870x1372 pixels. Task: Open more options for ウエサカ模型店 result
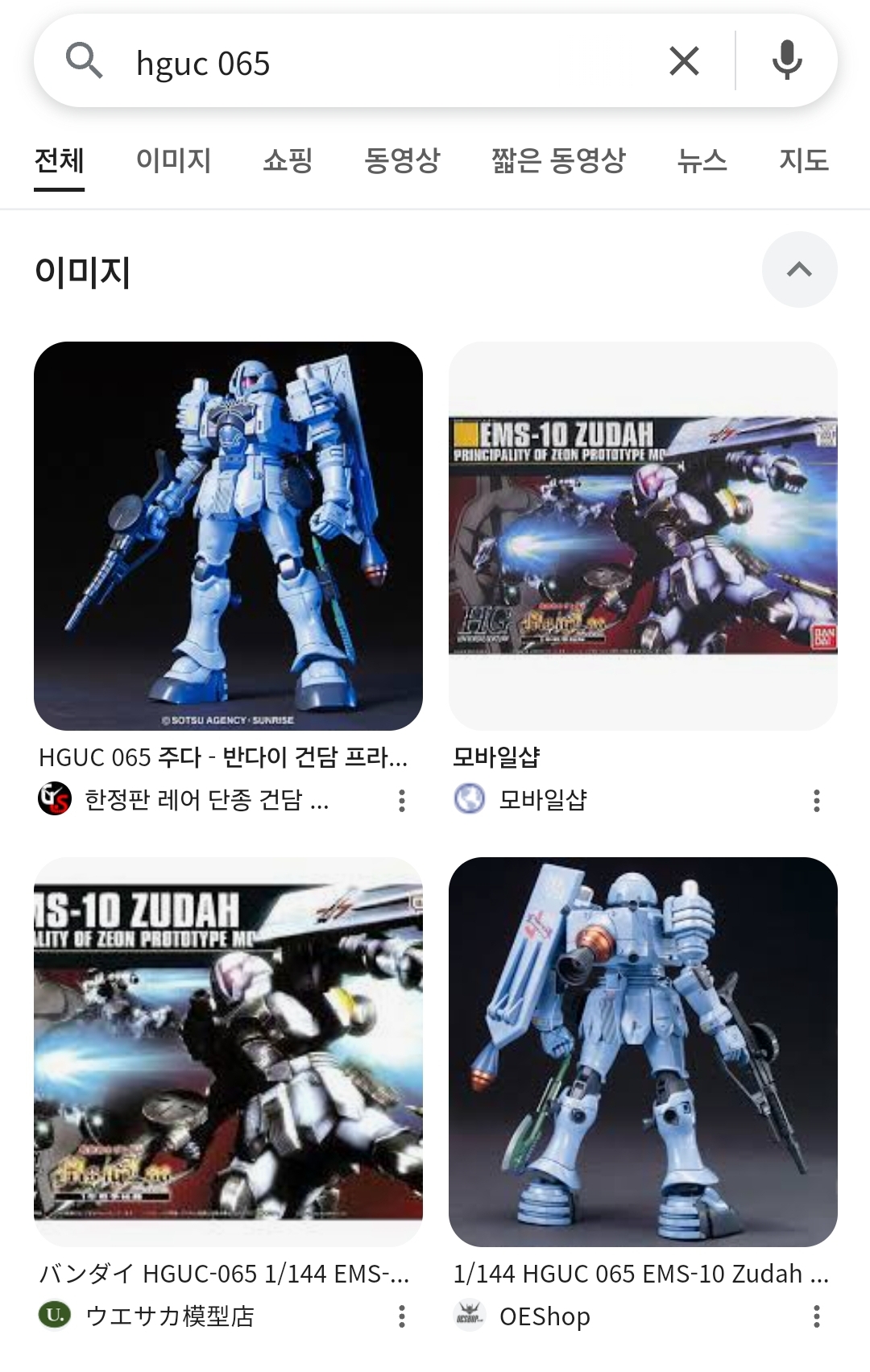coord(402,1316)
